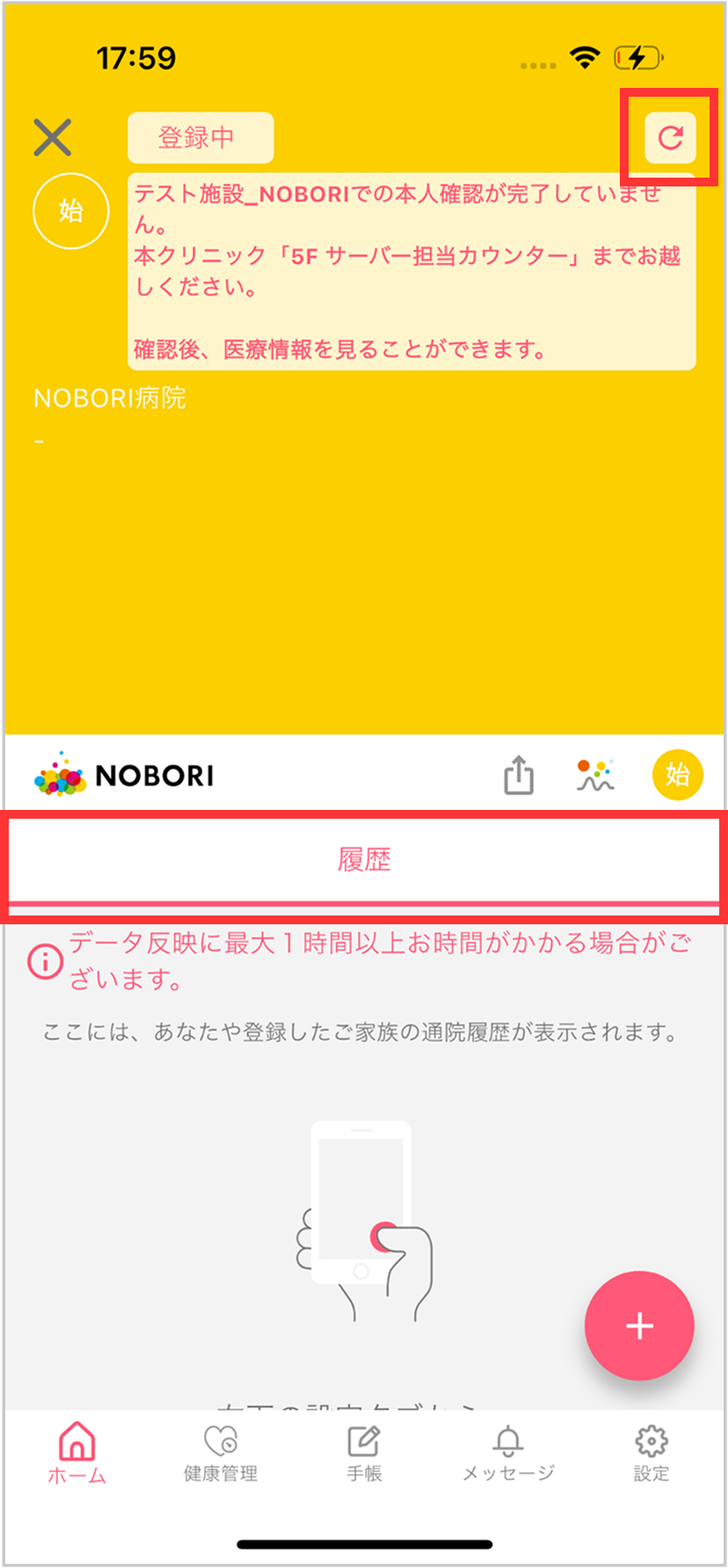
Task: Open the share icon beside NOBORI logo
Action: pos(519,776)
